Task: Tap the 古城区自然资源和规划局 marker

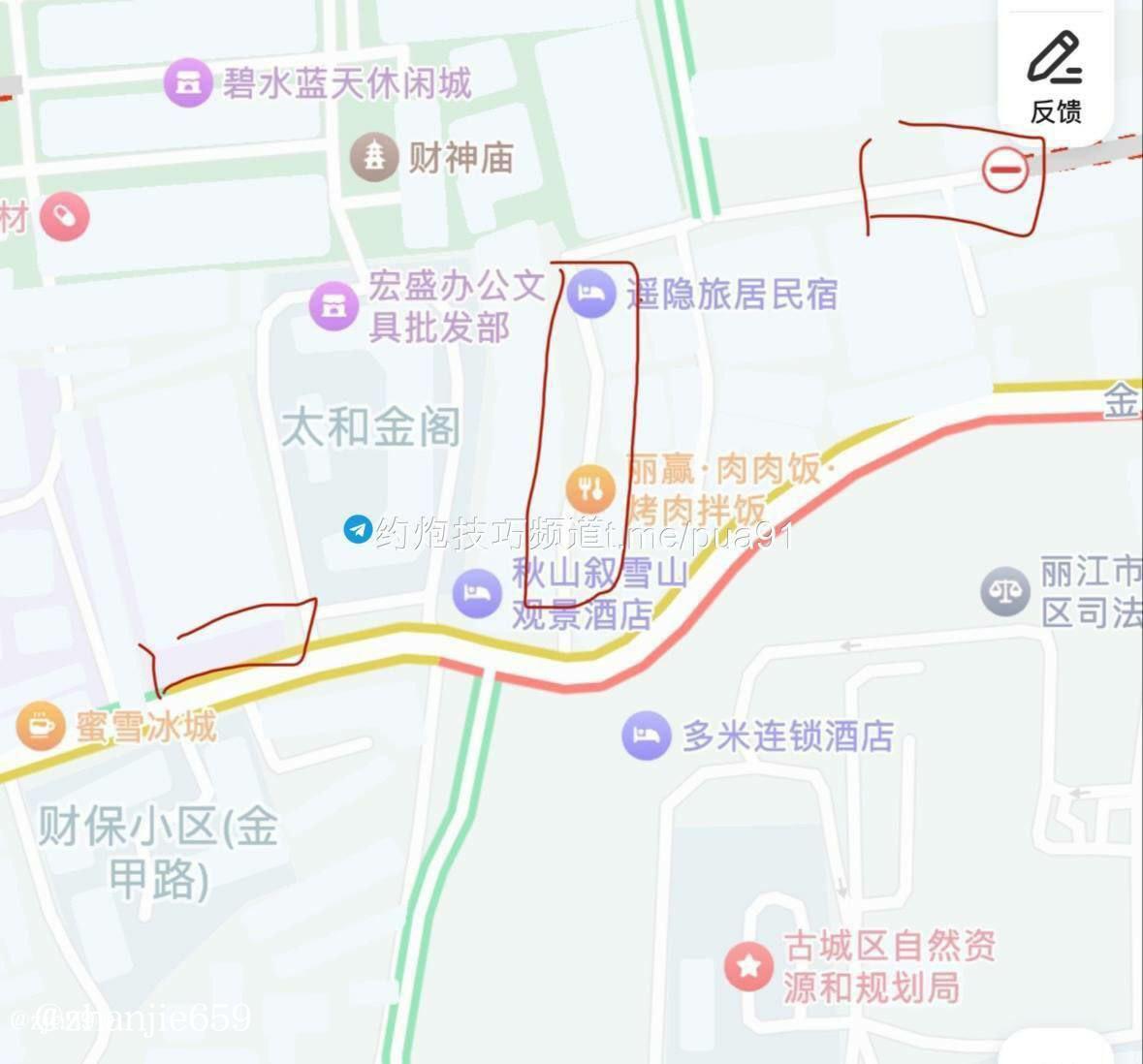Action: 748,966
